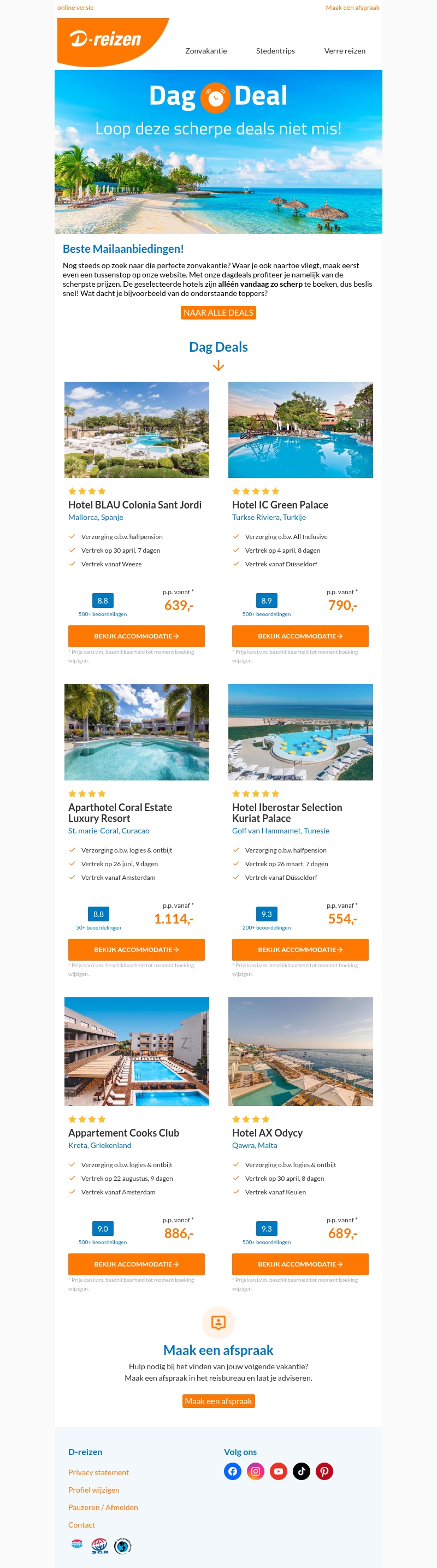View accommodation for Hotel IC Green Palace

(300, 636)
